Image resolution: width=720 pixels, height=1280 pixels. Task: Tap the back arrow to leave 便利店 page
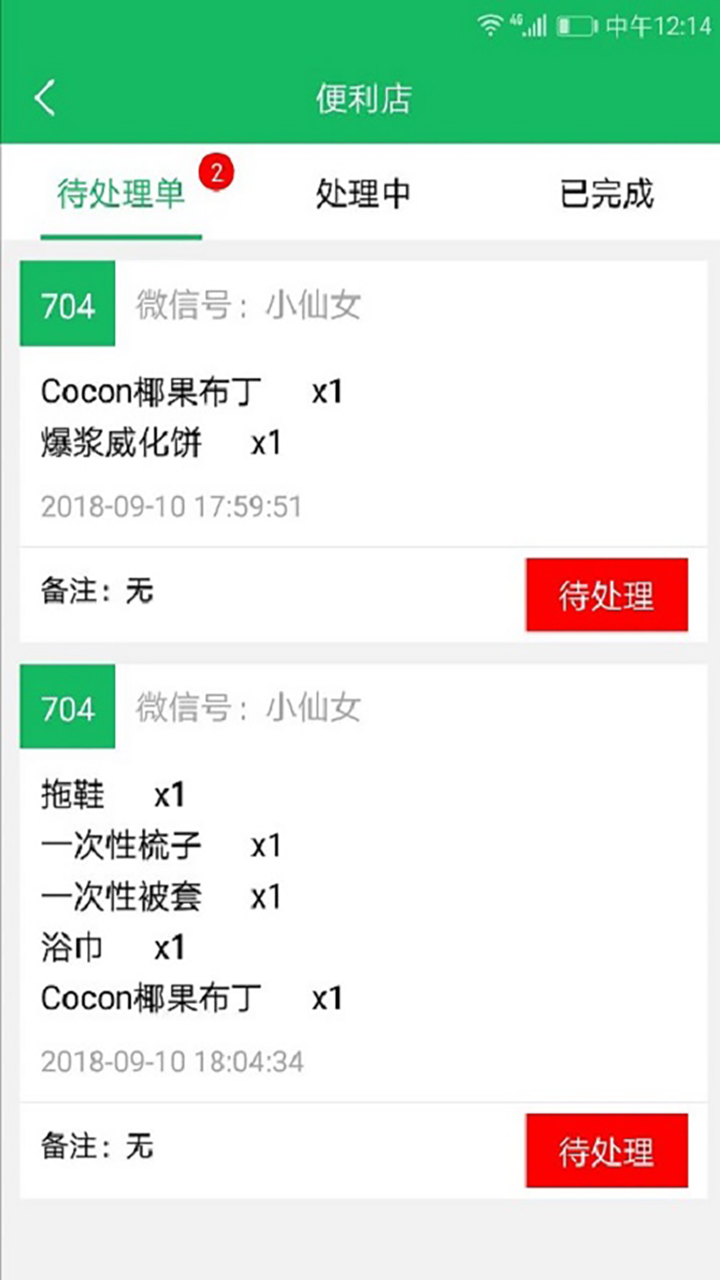tap(44, 99)
